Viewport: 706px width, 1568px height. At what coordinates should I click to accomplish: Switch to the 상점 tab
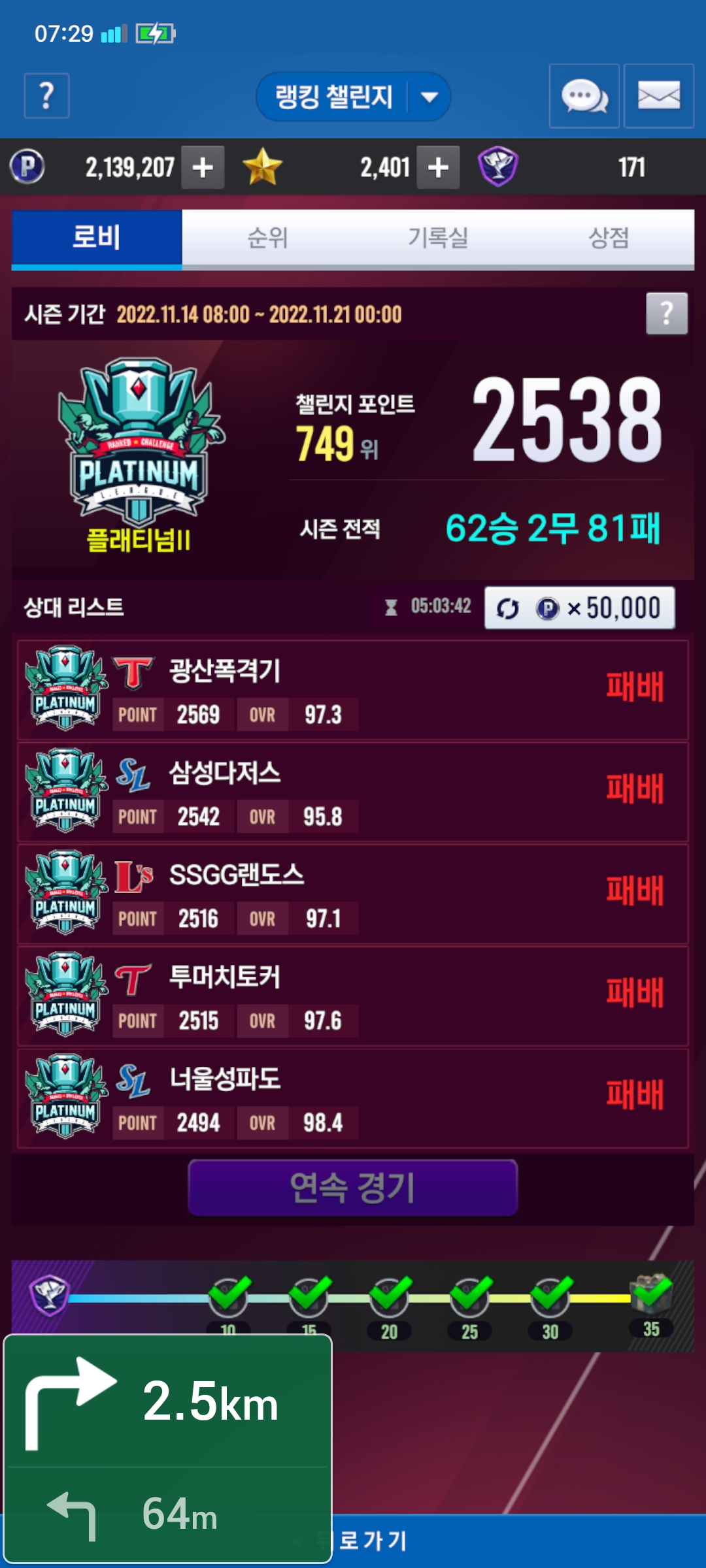609,238
